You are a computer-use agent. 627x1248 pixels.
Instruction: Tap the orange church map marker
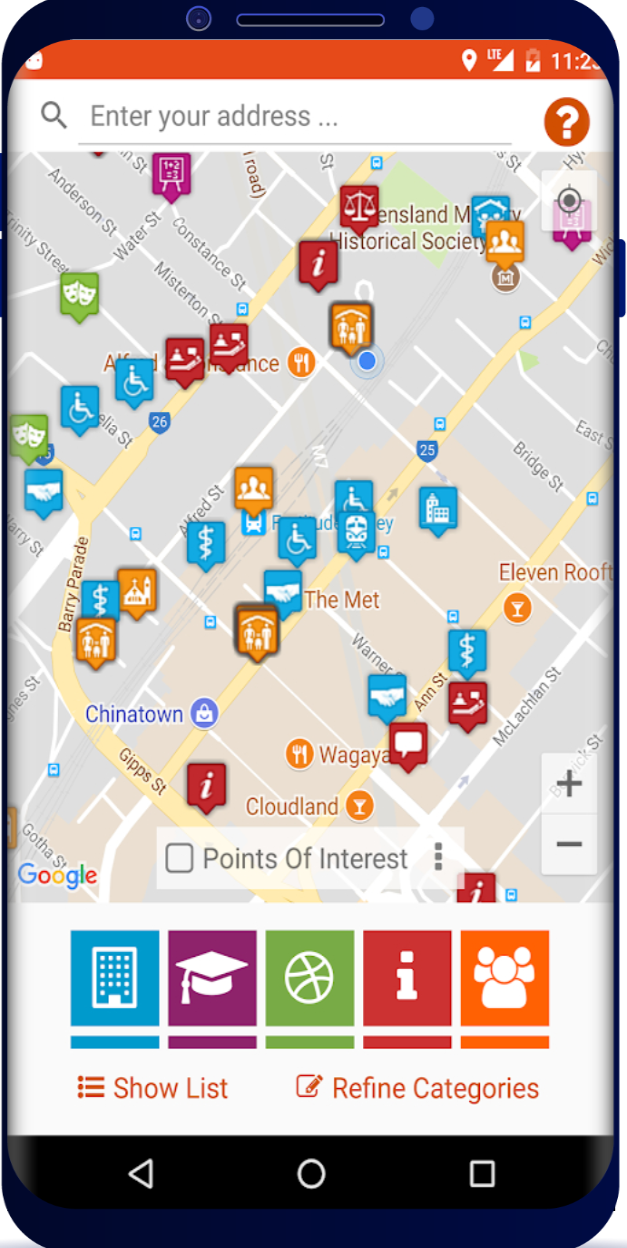(137, 592)
